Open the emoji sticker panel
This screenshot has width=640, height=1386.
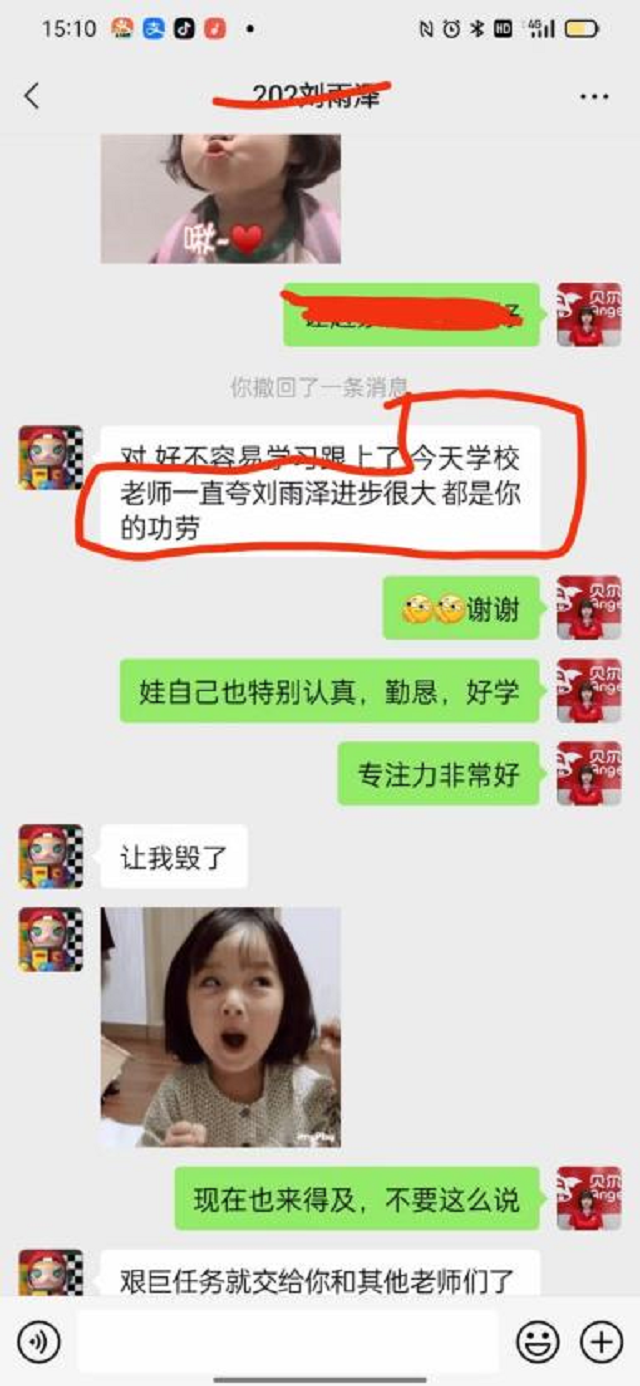pyautogui.click(x=537, y=1341)
